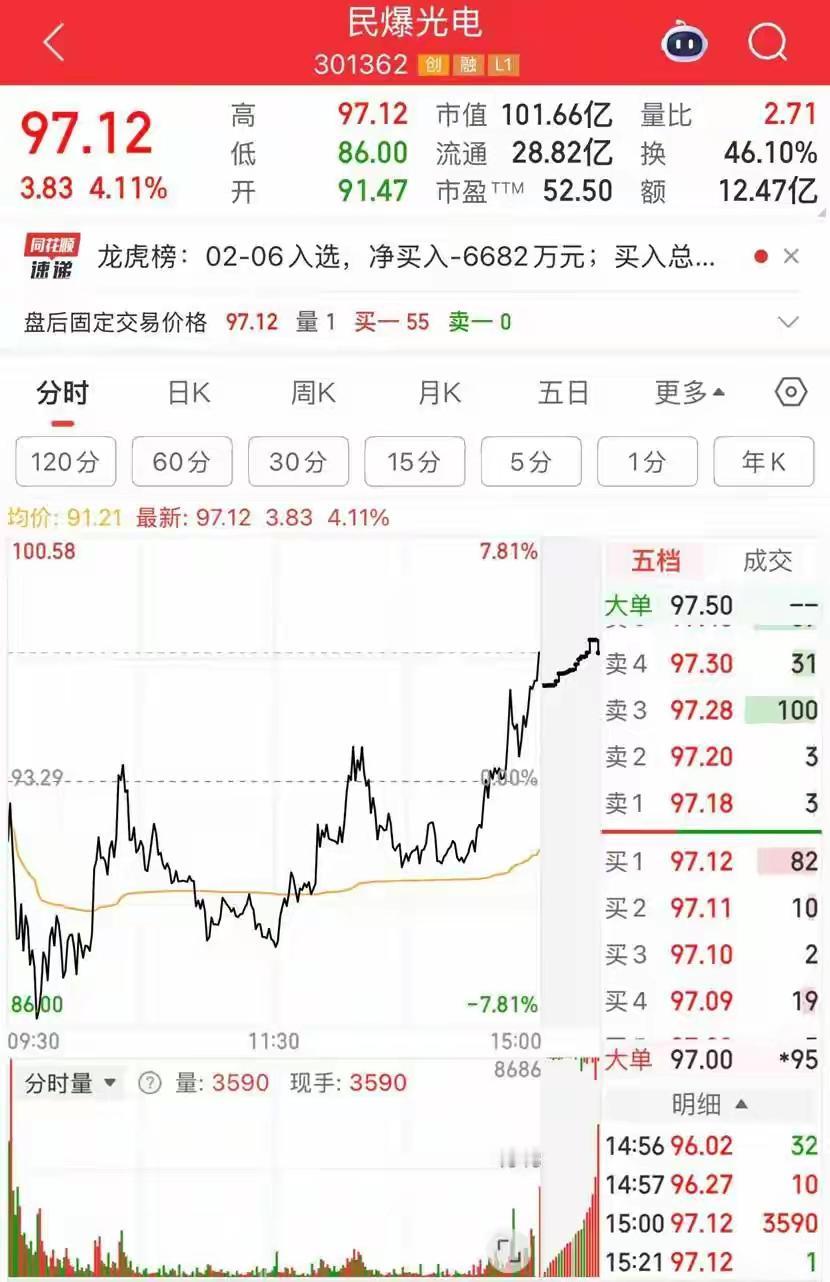Select the 60分 time period button

(x=181, y=461)
